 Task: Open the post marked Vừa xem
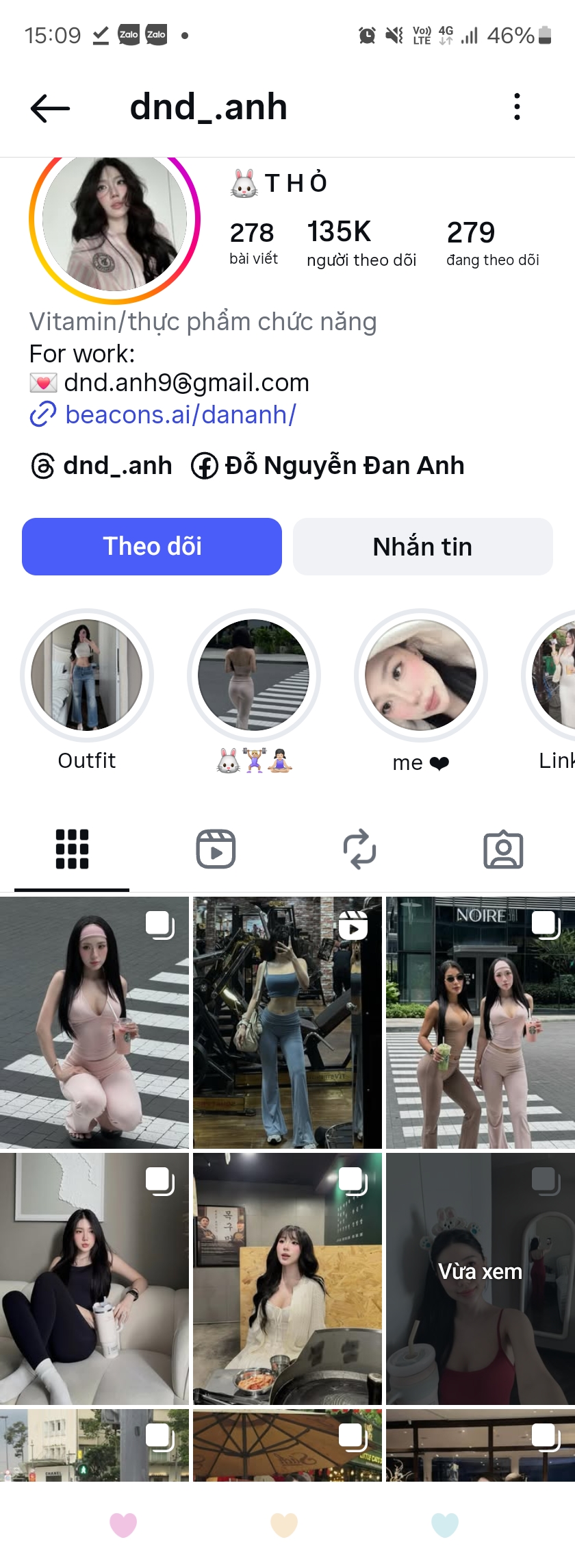[480, 1278]
